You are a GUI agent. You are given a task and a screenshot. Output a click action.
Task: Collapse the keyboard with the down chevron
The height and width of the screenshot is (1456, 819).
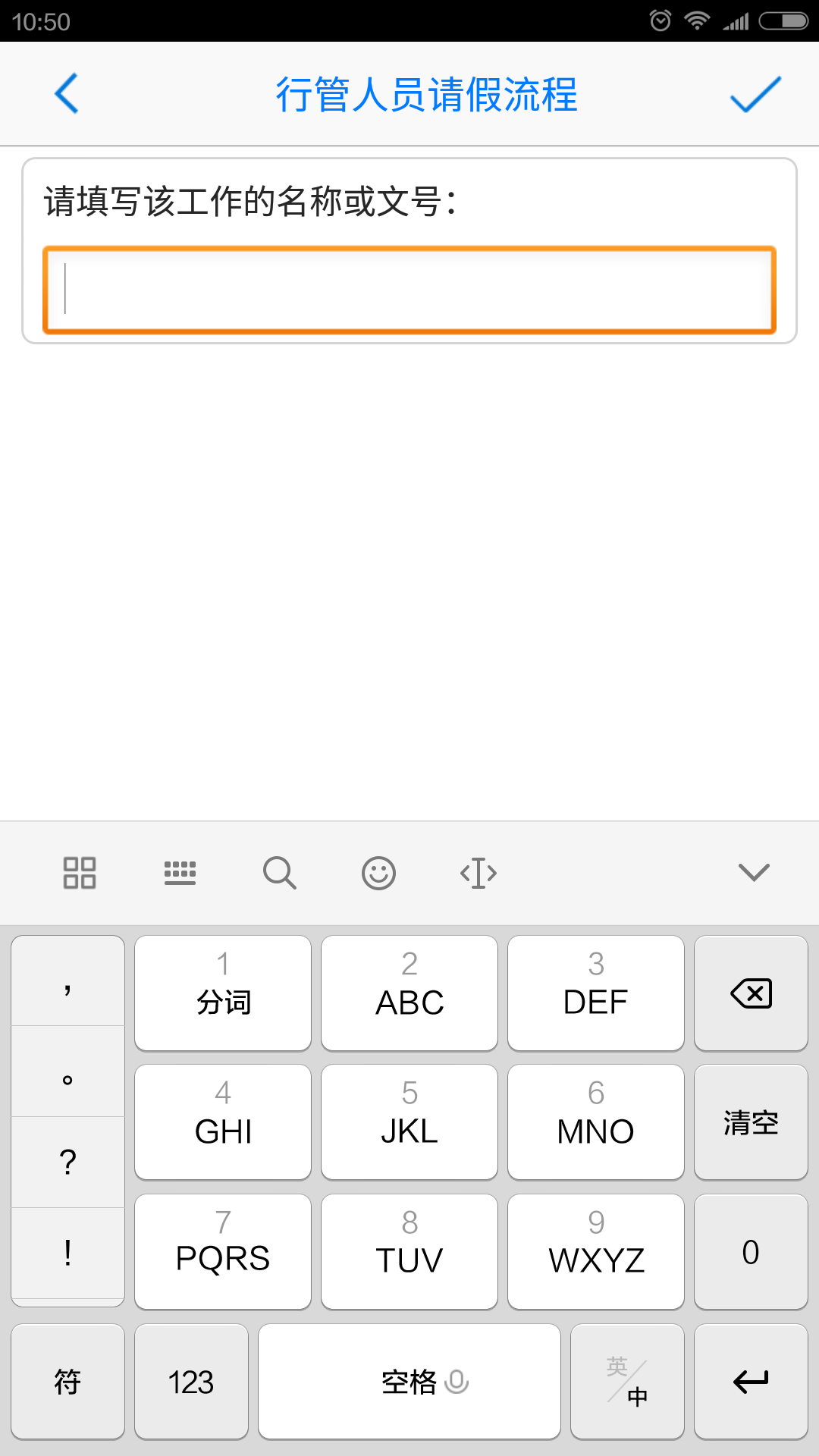[754, 872]
